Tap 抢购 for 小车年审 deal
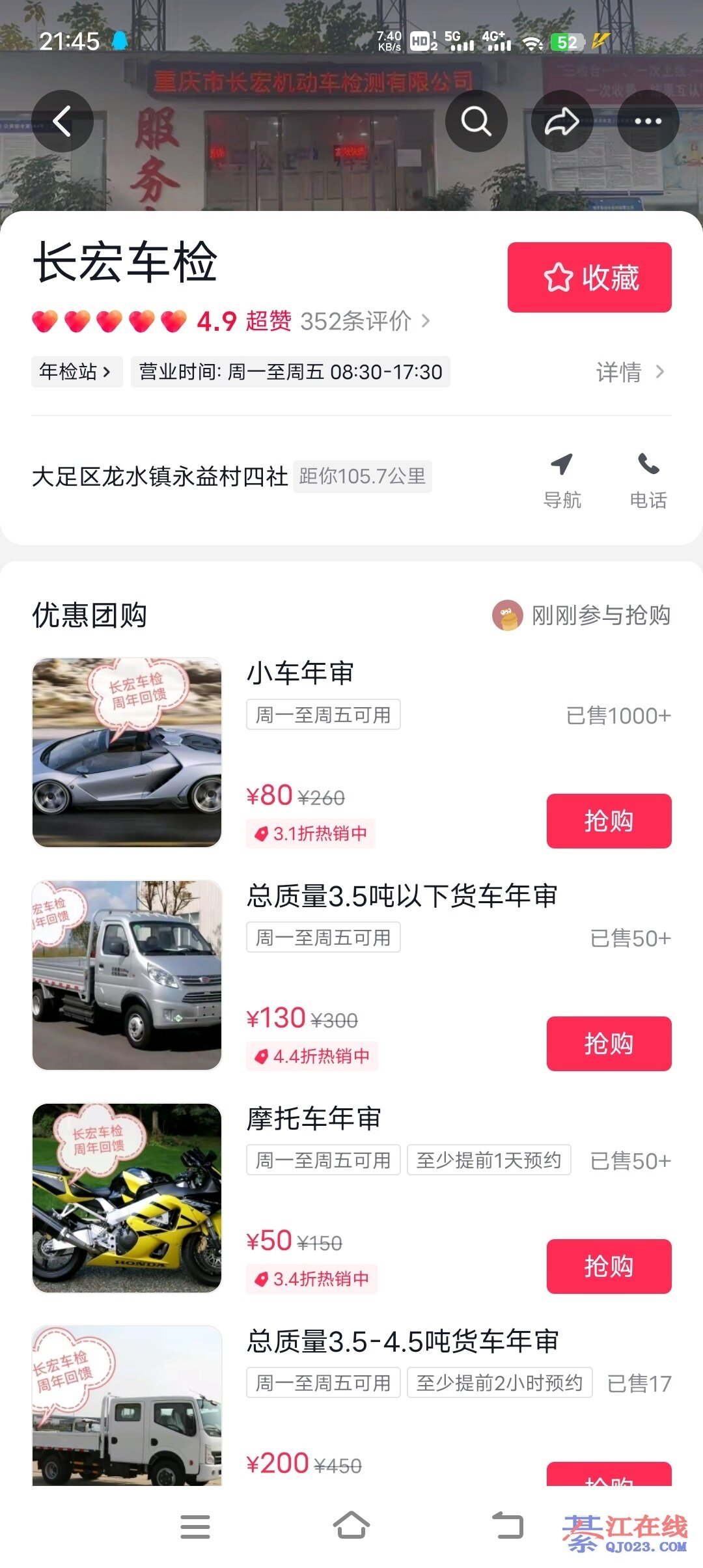This screenshot has width=703, height=1568. [x=609, y=820]
